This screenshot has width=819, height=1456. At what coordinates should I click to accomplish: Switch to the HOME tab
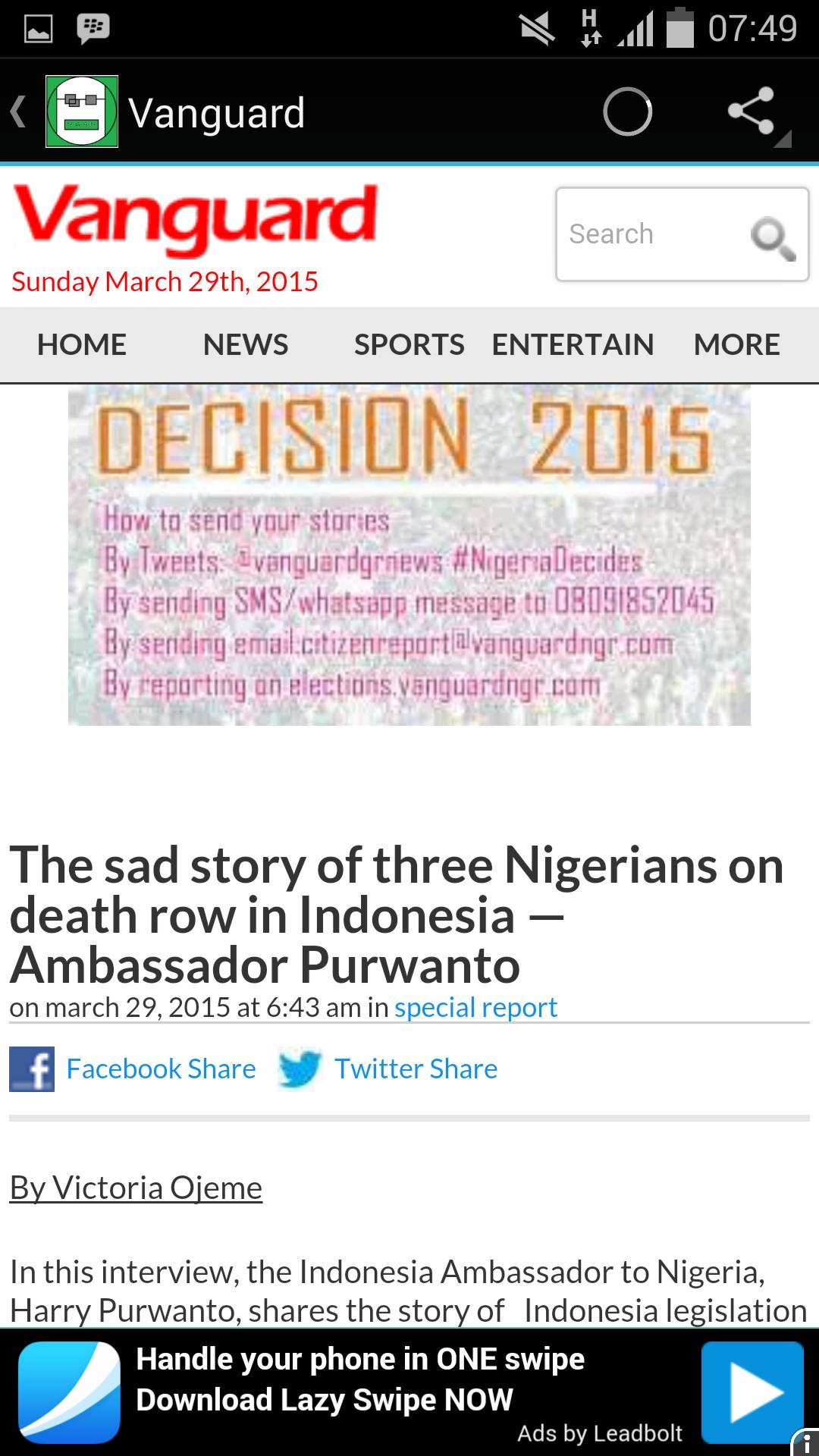82,345
